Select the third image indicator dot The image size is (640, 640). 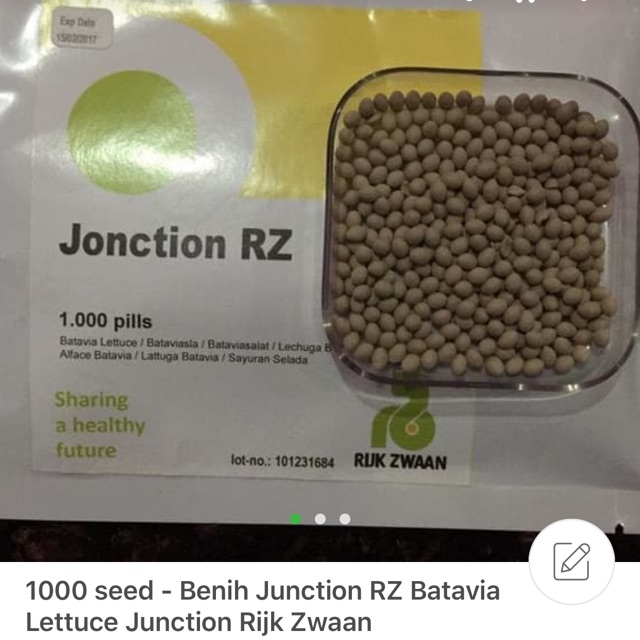point(345,519)
